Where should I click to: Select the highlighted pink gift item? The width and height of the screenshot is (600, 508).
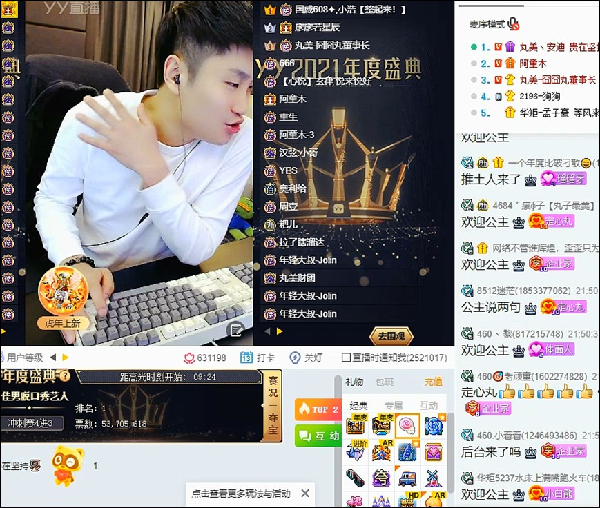[x=407, y=427]
